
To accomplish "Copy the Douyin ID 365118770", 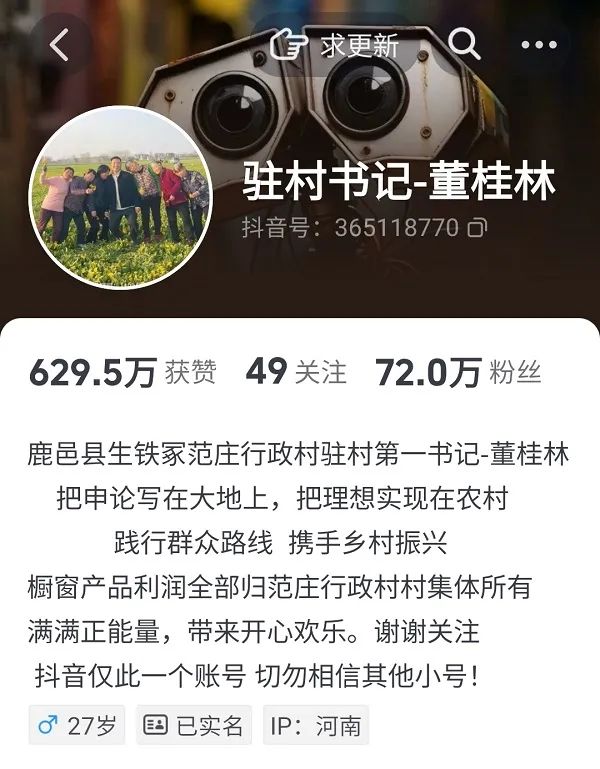I will [x=477, y=228].
